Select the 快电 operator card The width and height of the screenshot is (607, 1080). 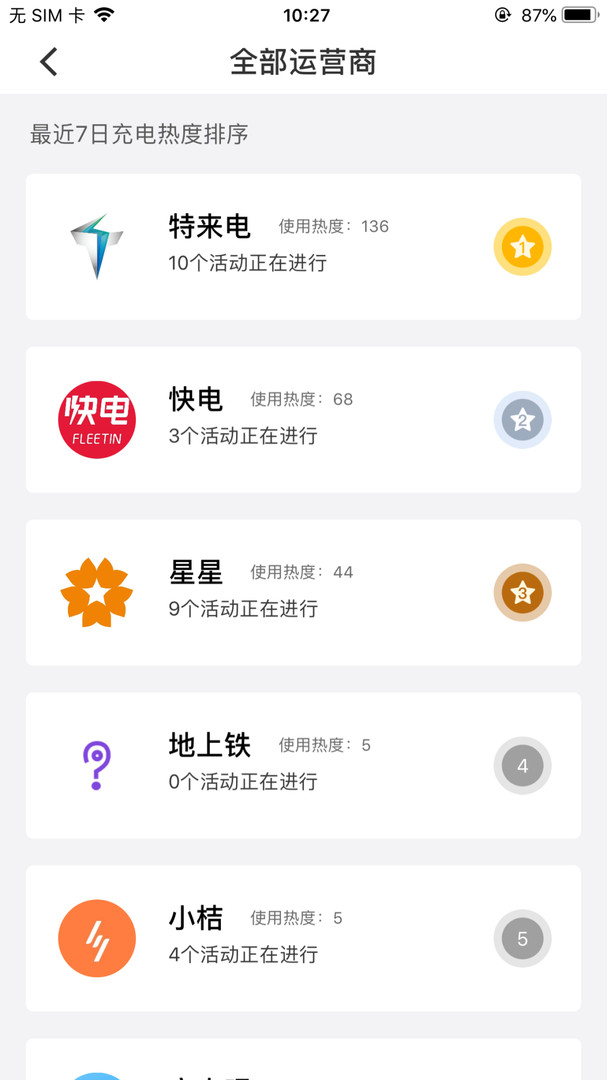303,420
